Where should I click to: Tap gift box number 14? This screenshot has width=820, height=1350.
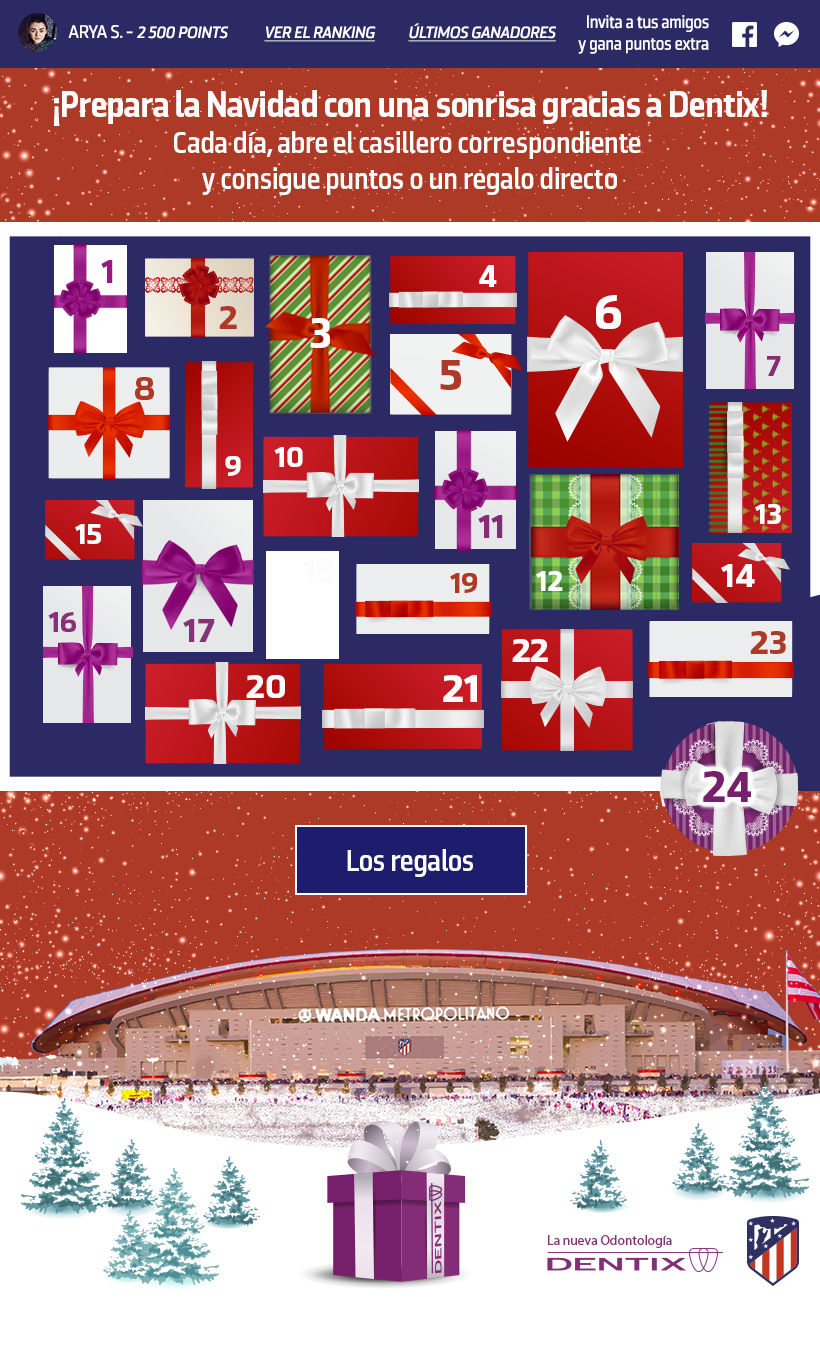click(736, 573)
